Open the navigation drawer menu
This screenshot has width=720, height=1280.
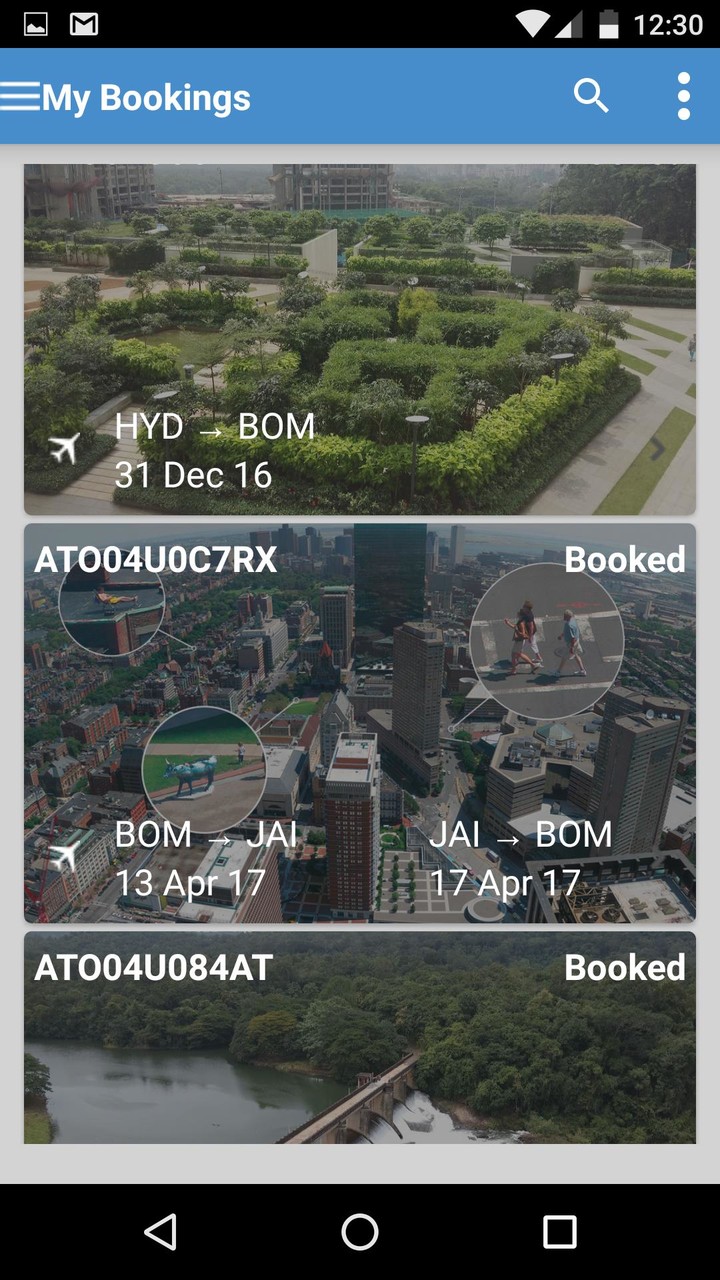(x=21, y=97)
